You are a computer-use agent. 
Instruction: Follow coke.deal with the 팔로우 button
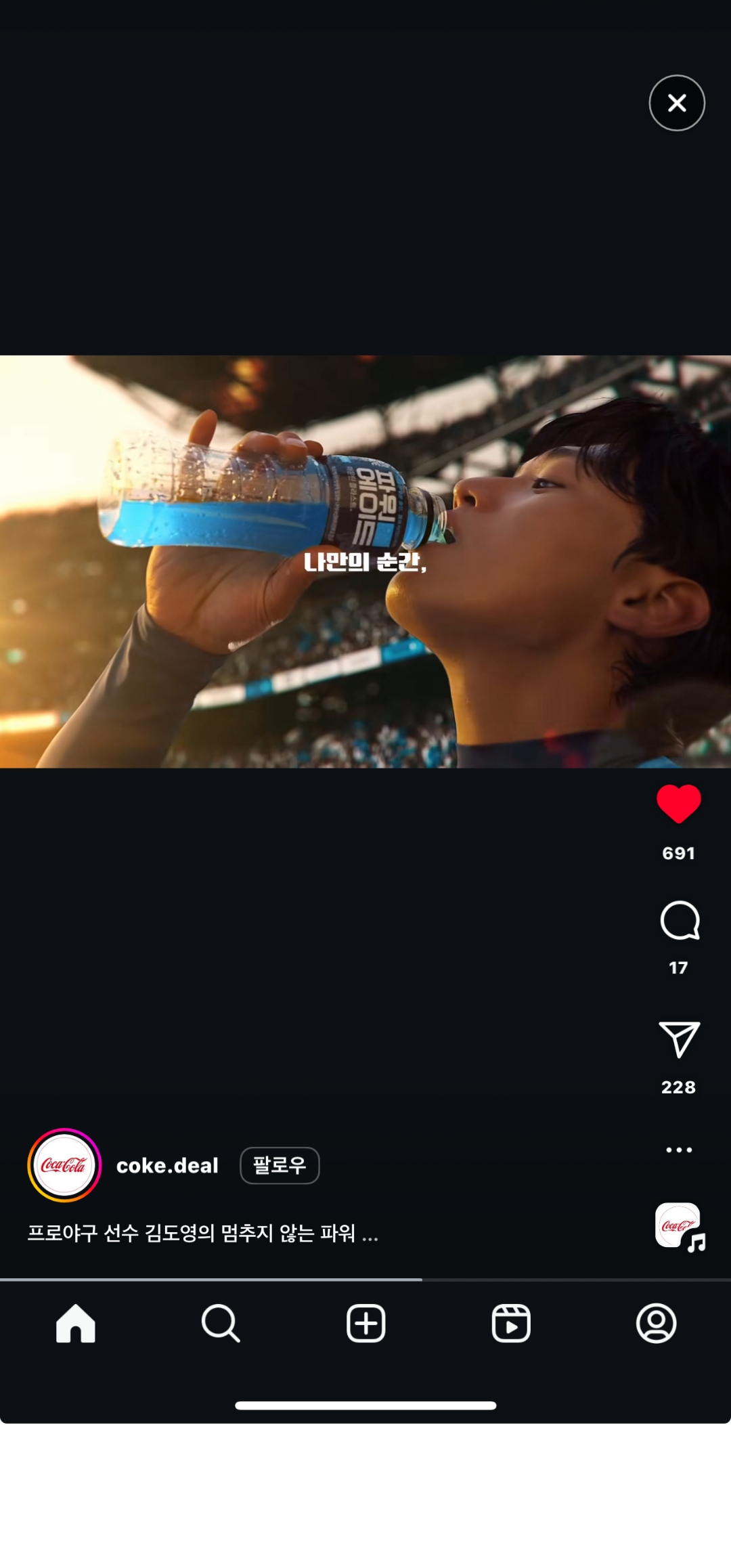click(x=280, y=1165)
